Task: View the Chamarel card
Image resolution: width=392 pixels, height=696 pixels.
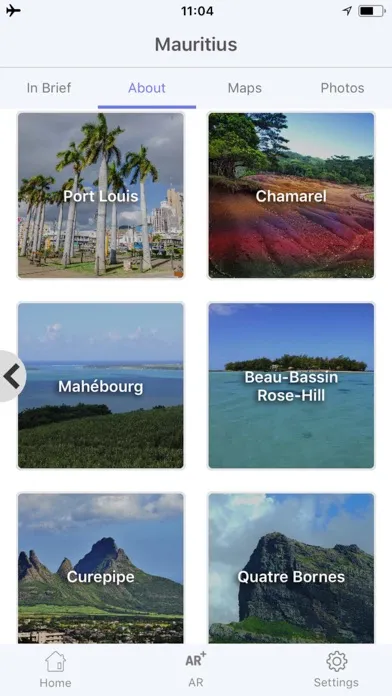Action: coord(291,196)
